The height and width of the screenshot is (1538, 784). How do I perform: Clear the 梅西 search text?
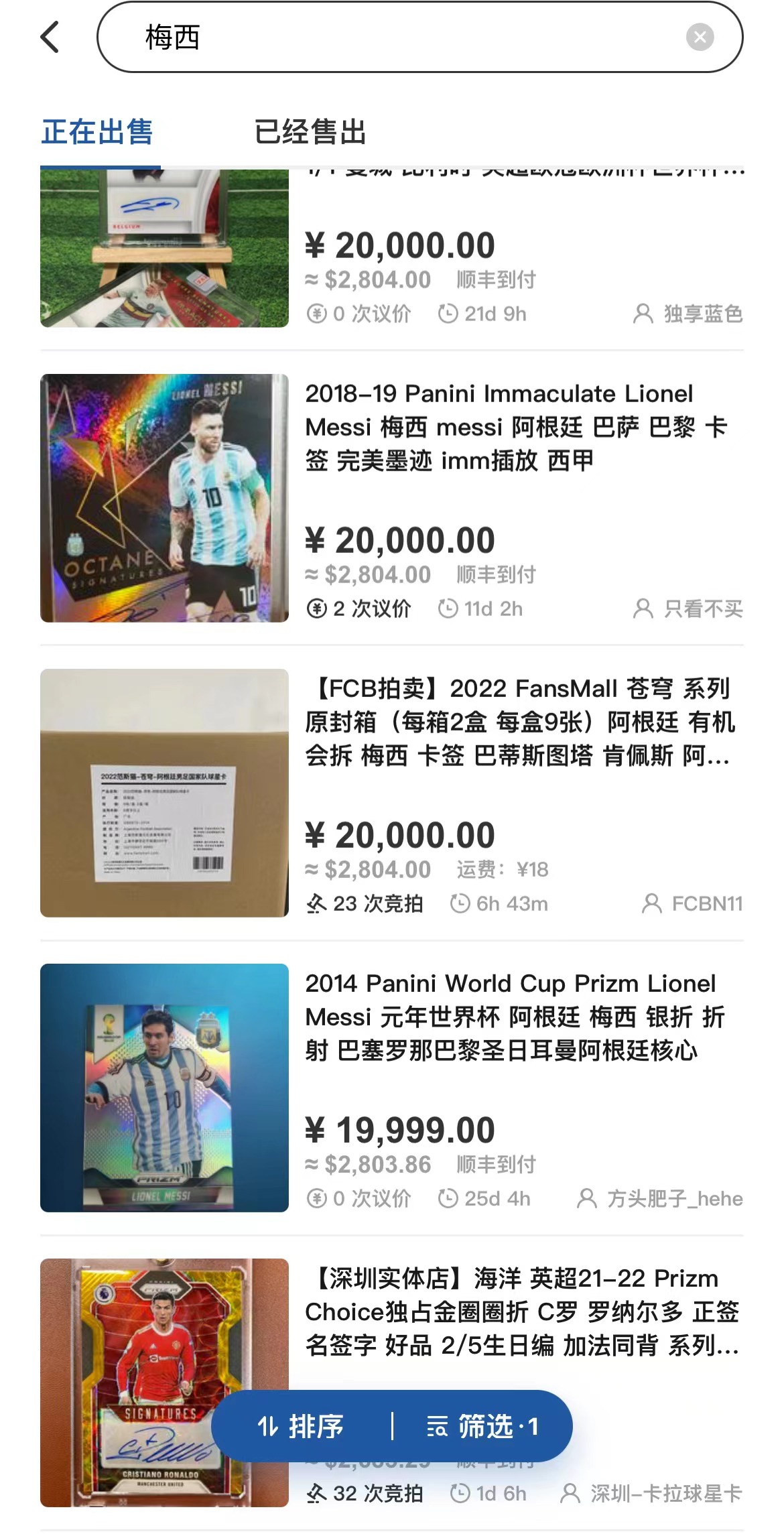[700, 38]
